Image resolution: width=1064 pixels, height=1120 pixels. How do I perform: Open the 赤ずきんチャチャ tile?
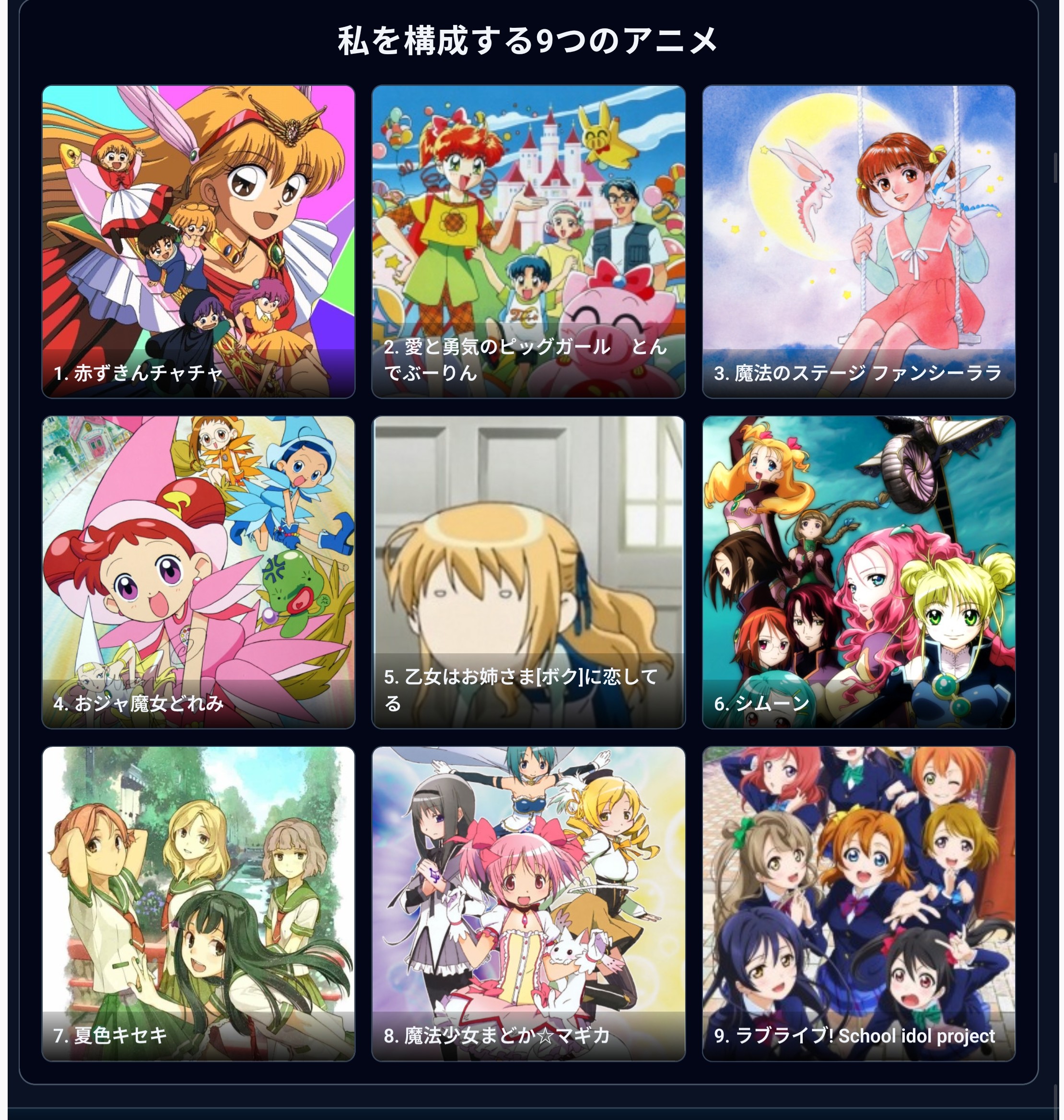coord(199,242)
